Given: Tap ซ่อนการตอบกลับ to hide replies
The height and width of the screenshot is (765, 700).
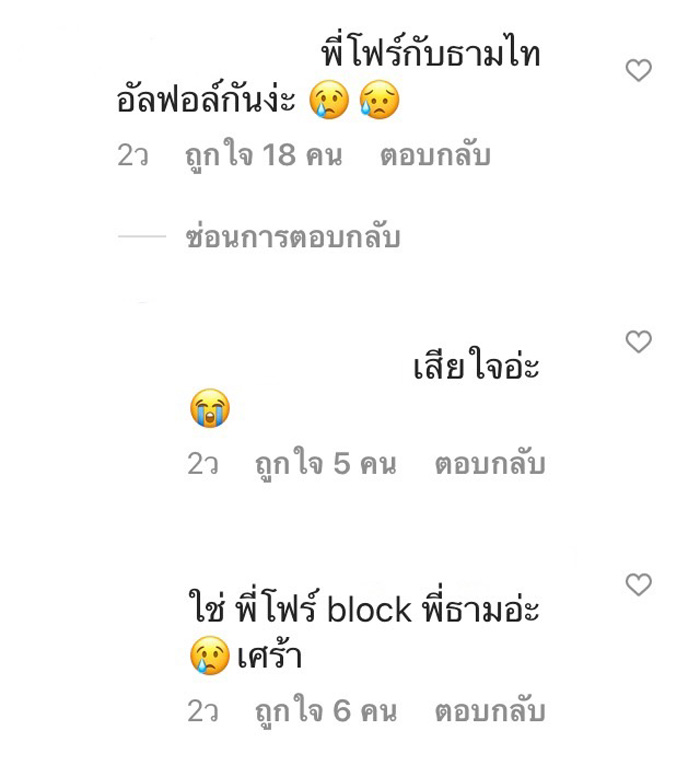Looking at the screenshot, I should coord(293,238).
